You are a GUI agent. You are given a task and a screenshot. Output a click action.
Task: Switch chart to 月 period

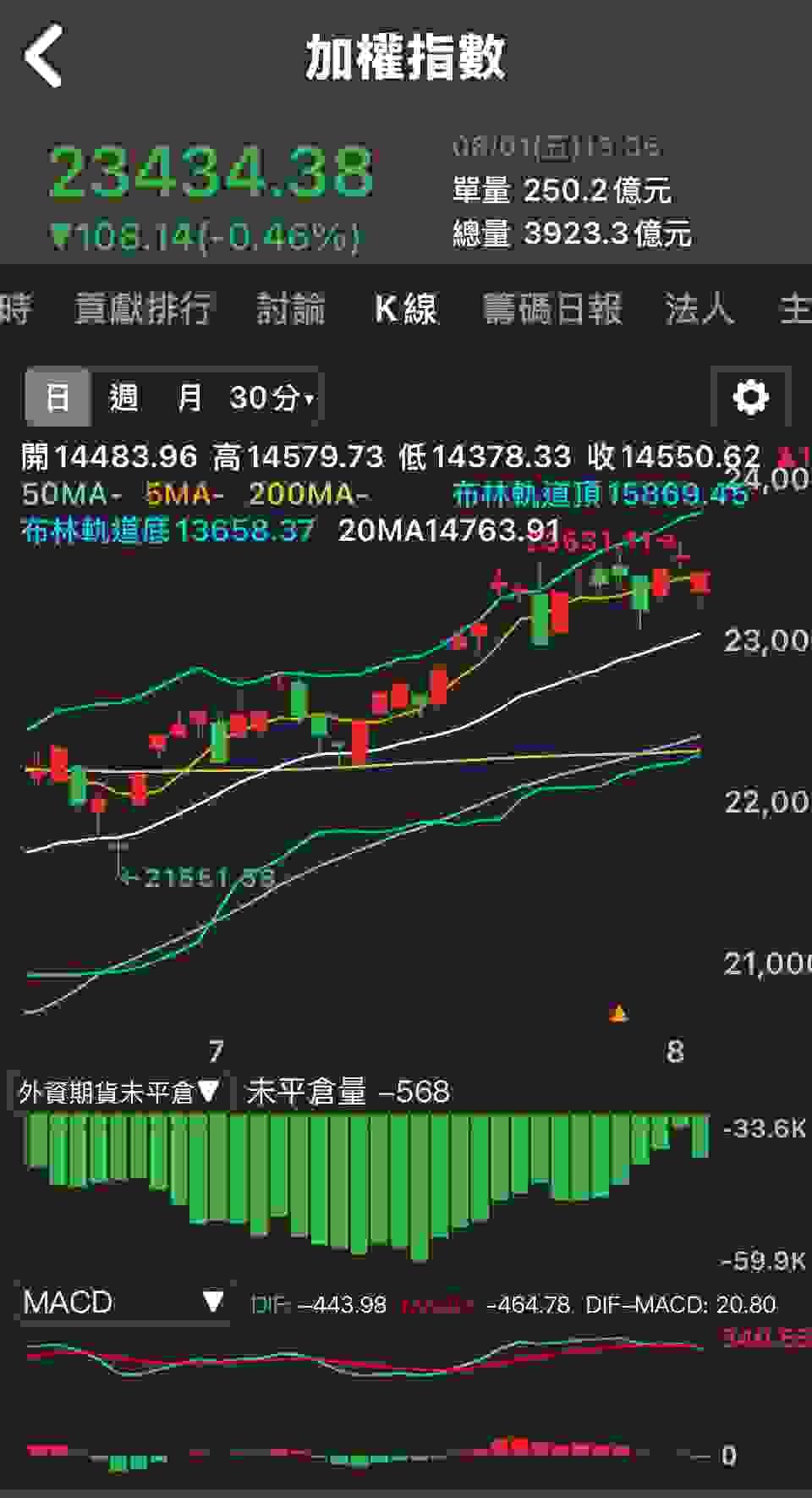pyautogui.click(x=189, y=397)
